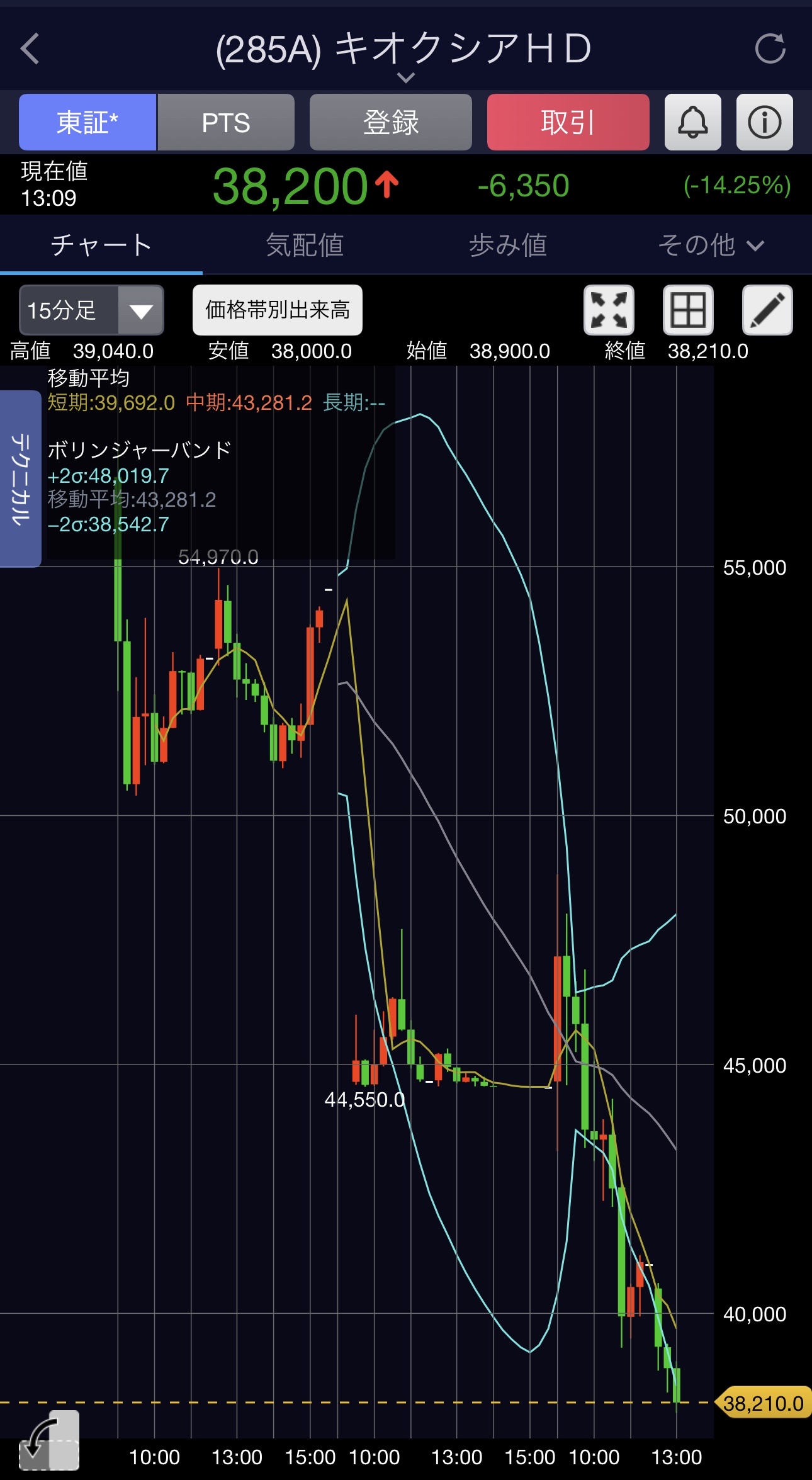Toggle 価格帯別出来高 volume display
This screenshot has height=1480, width=812.
click(278, 310)
